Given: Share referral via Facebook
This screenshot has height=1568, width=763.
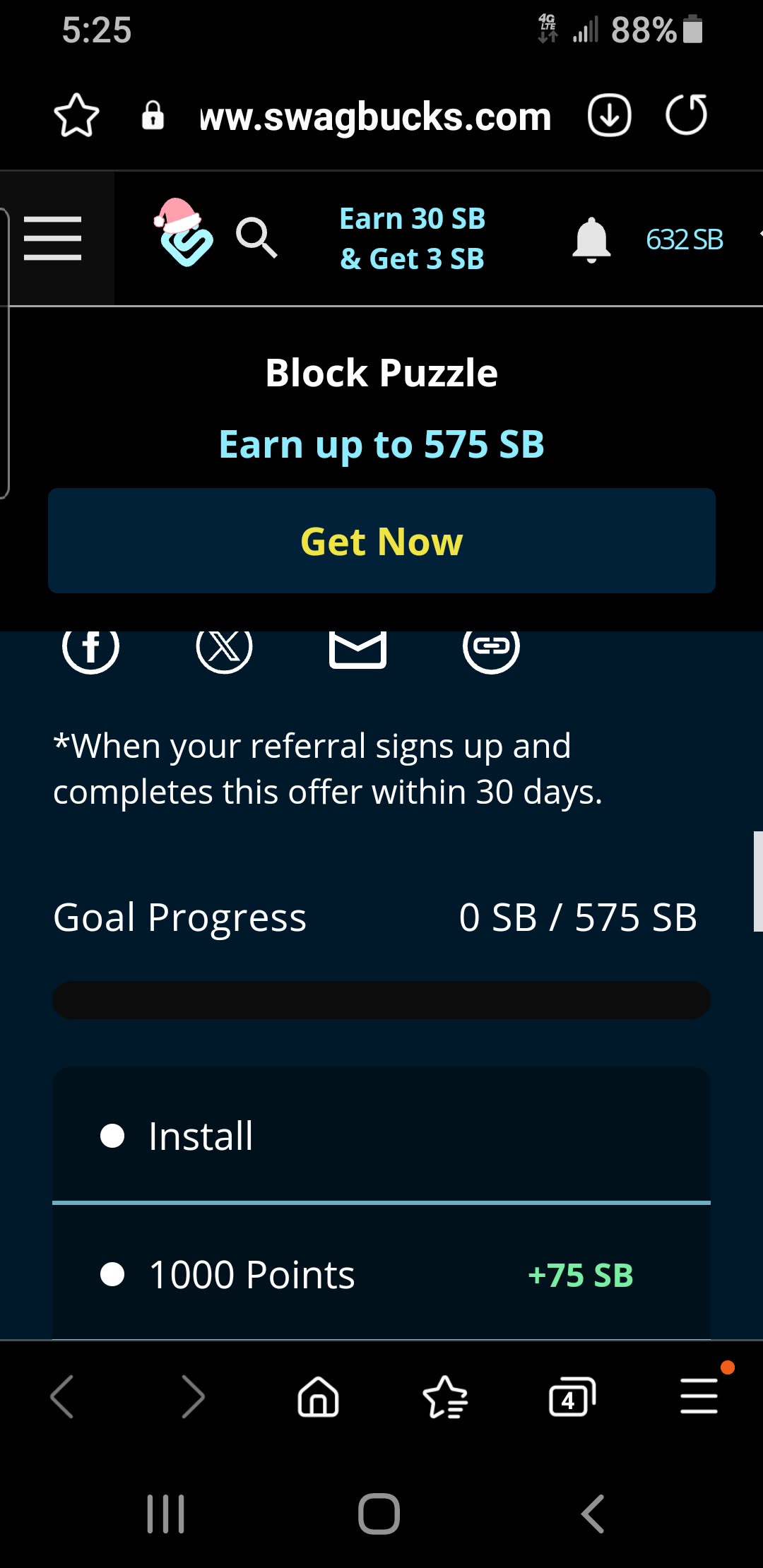Looking at the screenshot, I should (x=90, y=647).
